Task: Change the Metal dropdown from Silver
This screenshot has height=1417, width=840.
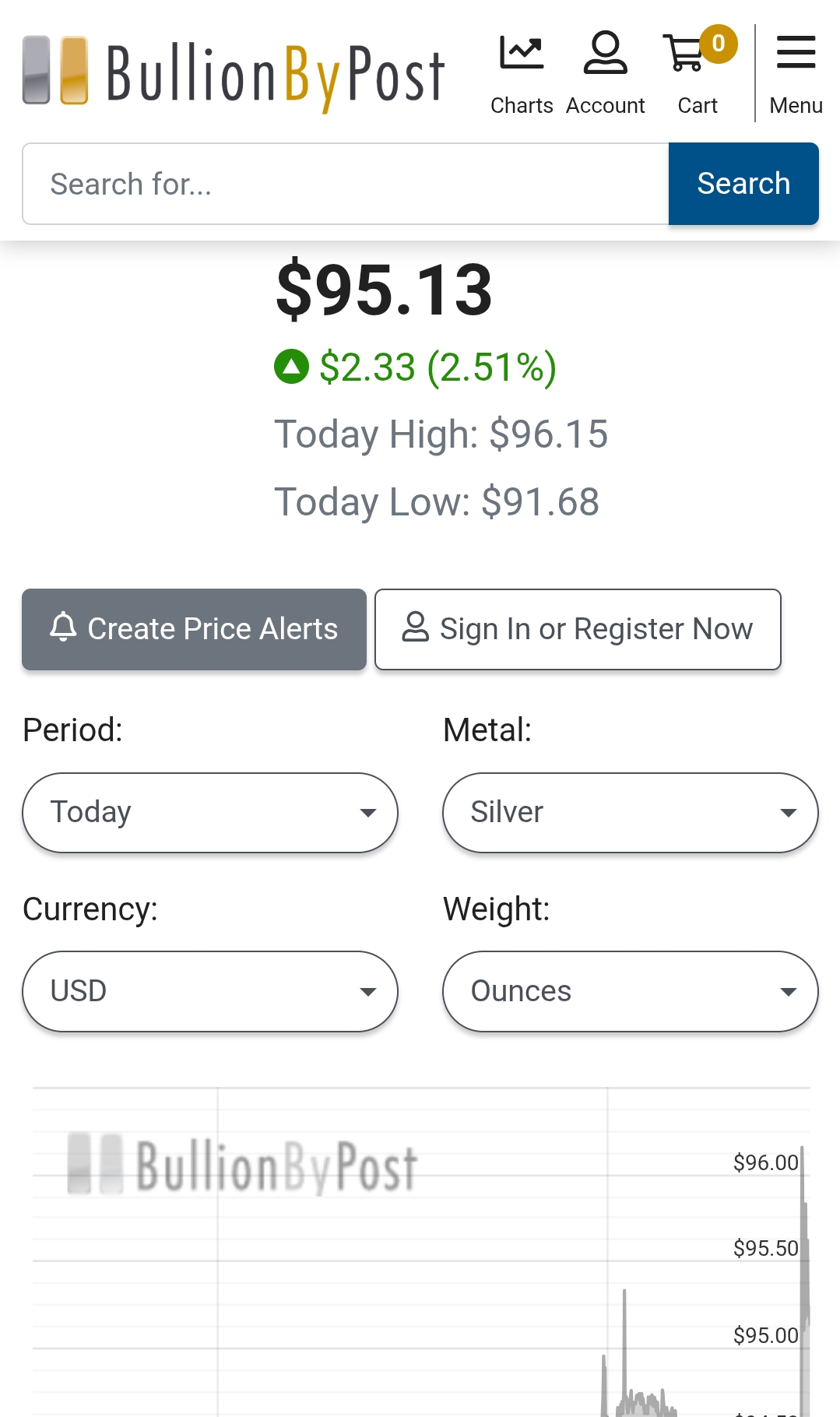Action: coord(630,813)
